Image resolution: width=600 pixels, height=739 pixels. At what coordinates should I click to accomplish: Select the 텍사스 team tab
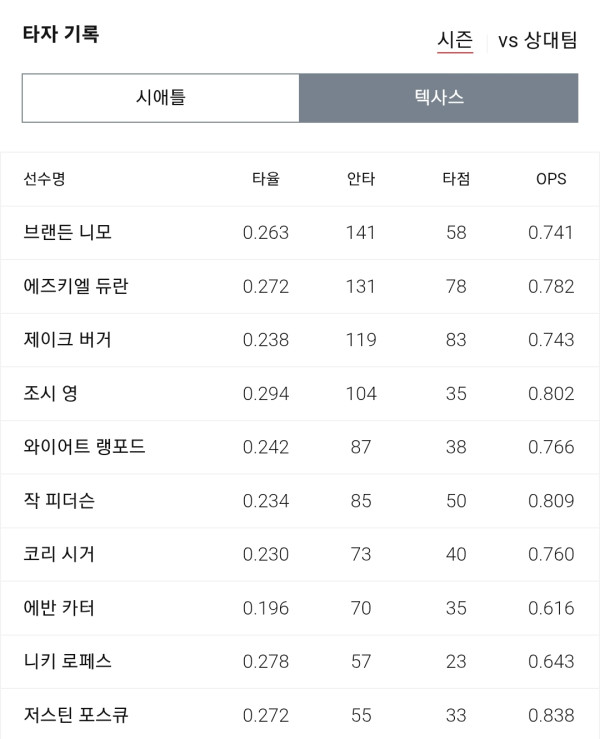pos(439,98)
